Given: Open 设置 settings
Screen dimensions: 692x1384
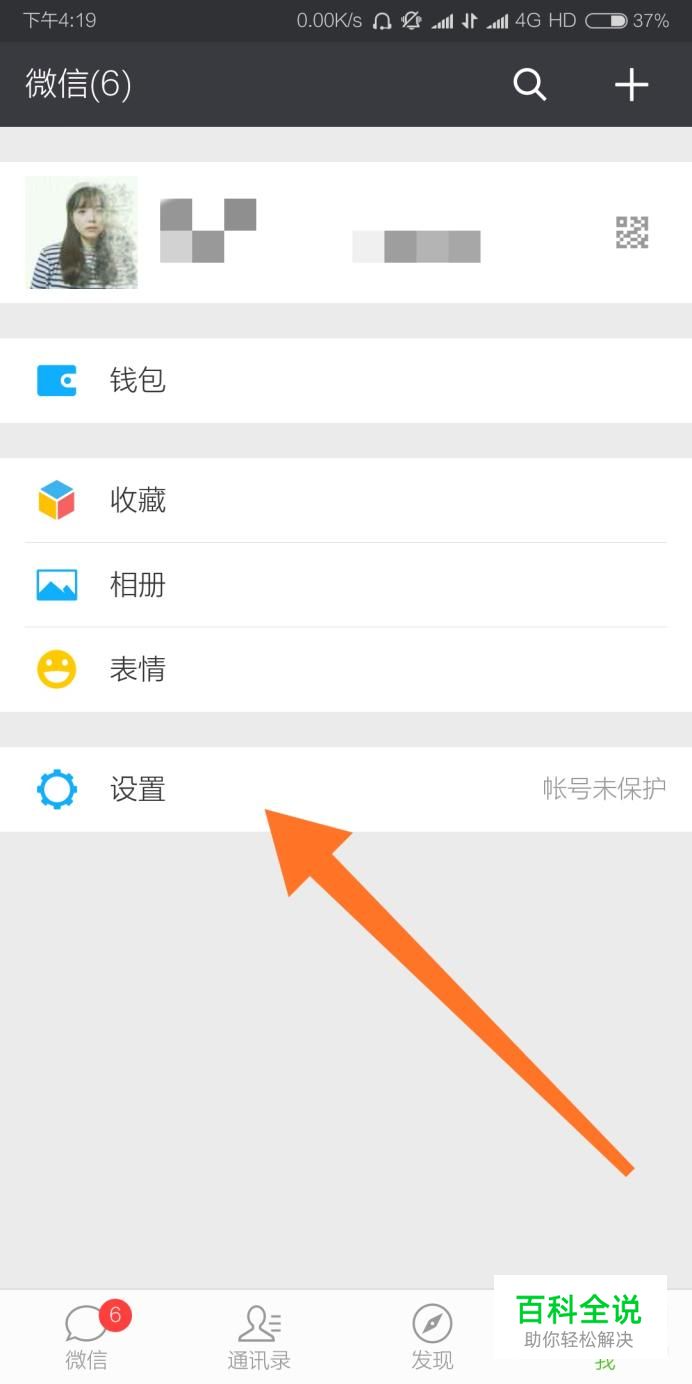Looking at the screenshot, I should (x=346, y=789).
